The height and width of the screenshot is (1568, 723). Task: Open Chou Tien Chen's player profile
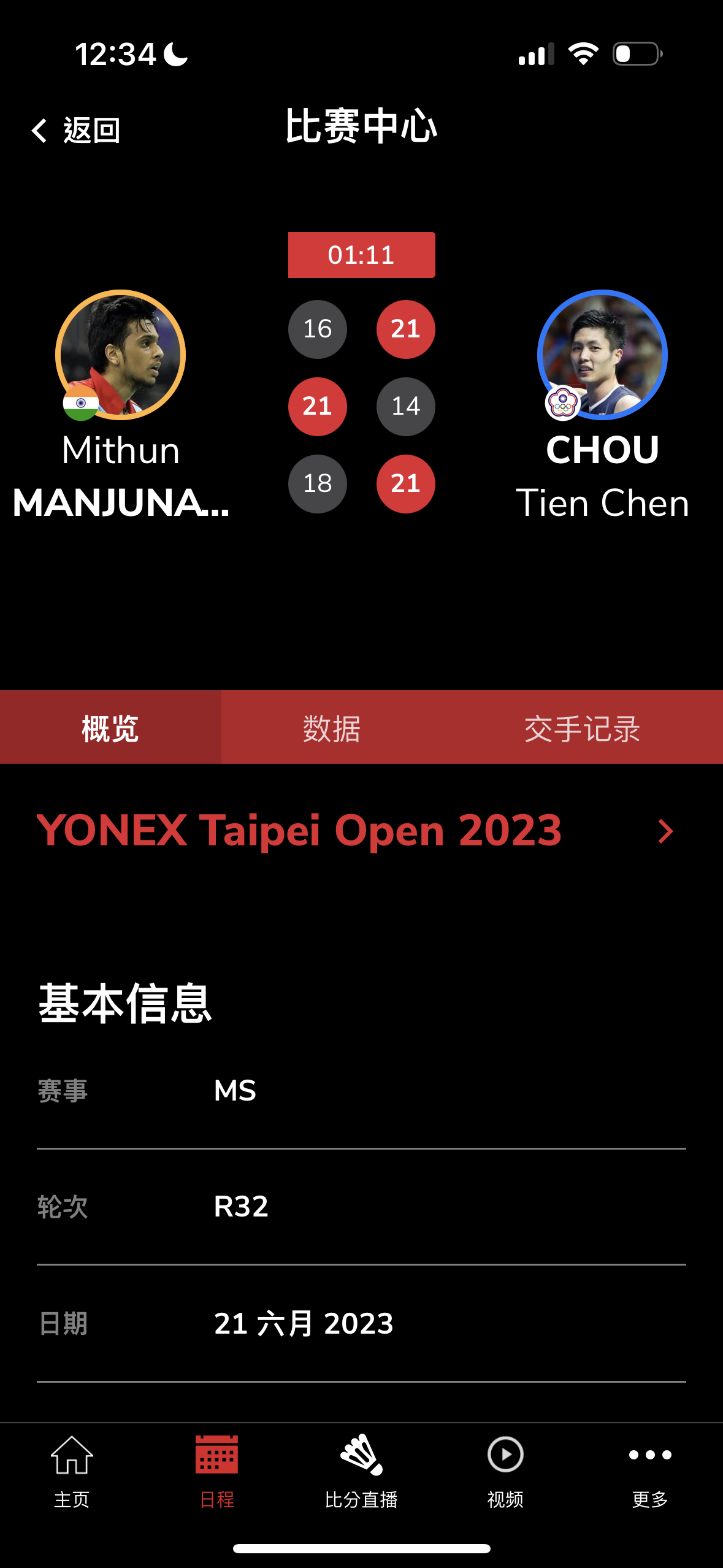[x=602, y=355]
